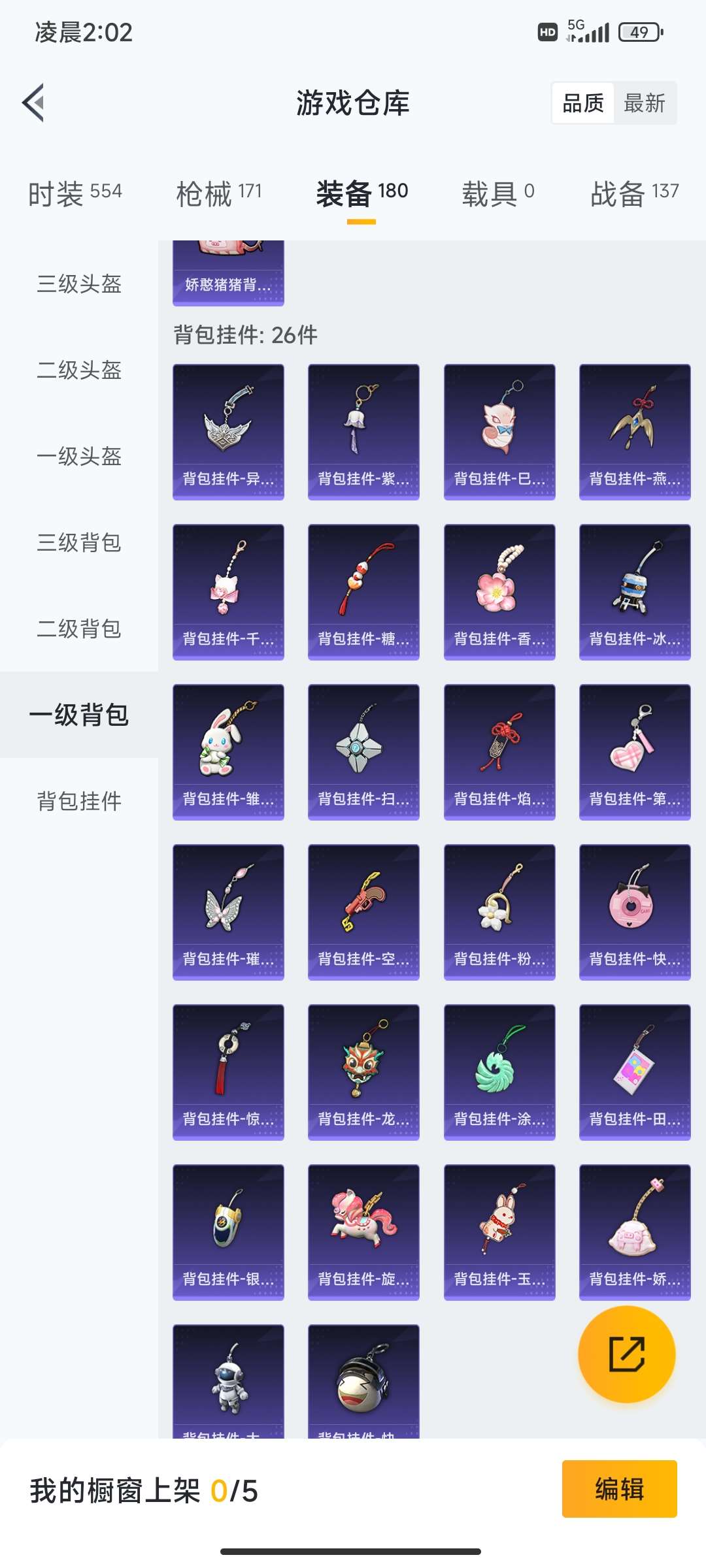The image size is (706, 1568).
Task: Open the 背包挂件-龙 dragon head charm
Action: [x=363, y=1072]
